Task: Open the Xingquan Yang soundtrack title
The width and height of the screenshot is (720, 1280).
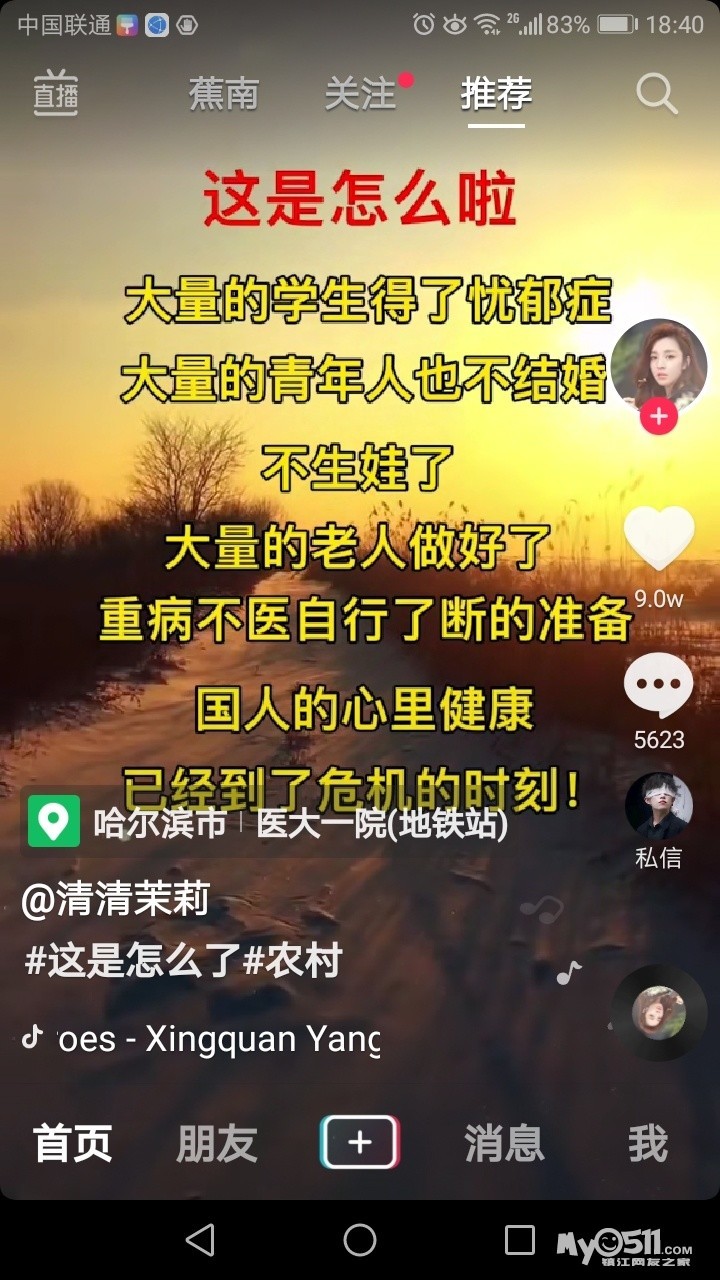Action: 210,1038
